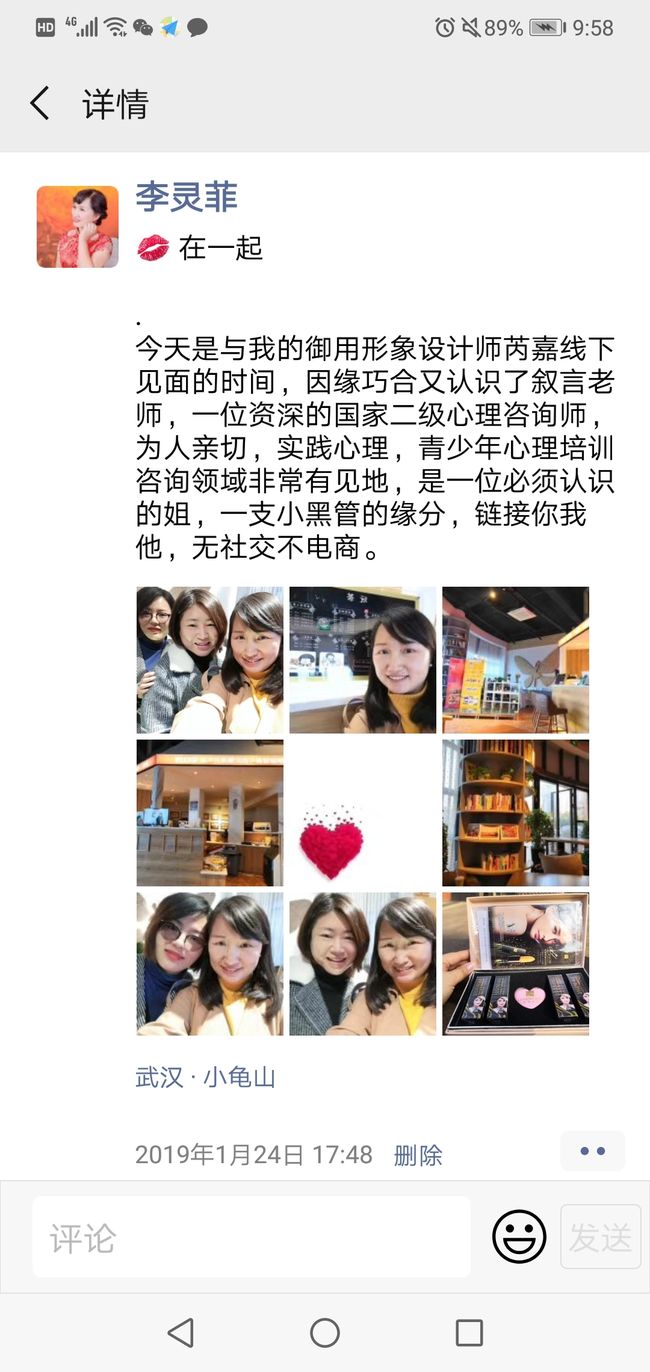Open location 武汉 · 小龟山
Image resolution: width=650 pixels, height=1372 pixels.
(x=205, y=1077)
